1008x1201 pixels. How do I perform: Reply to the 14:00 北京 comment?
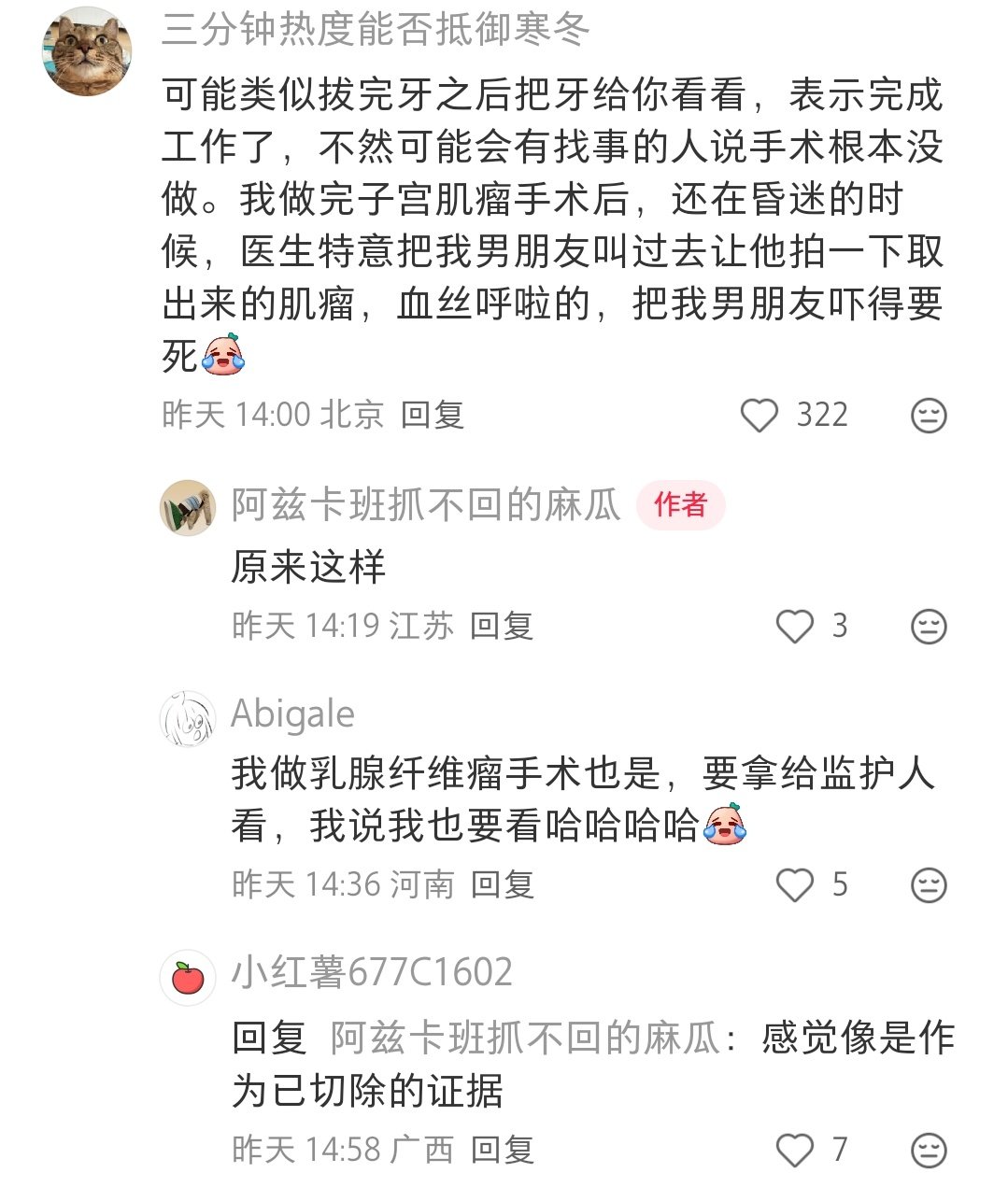[433, 415]
